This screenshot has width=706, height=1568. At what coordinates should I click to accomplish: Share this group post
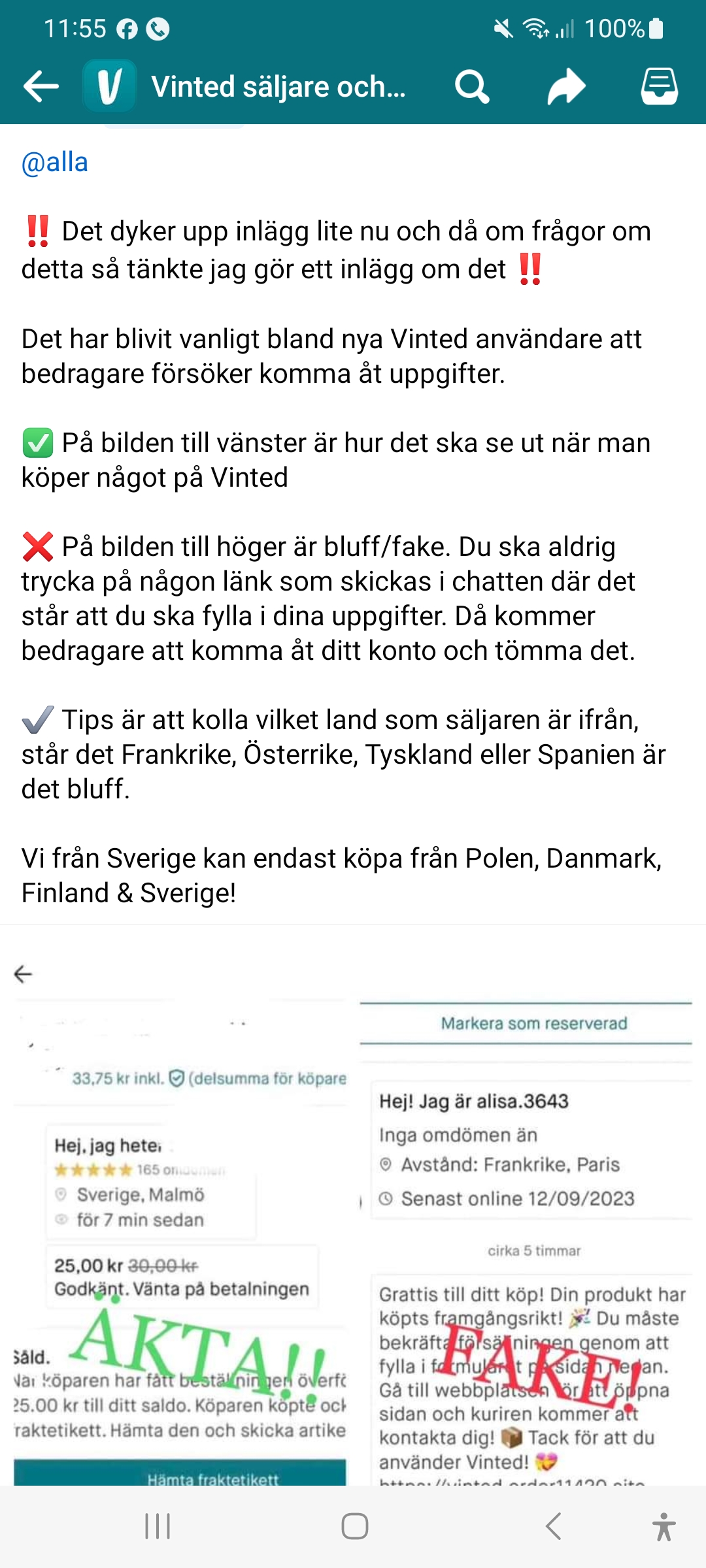[566, 86]
